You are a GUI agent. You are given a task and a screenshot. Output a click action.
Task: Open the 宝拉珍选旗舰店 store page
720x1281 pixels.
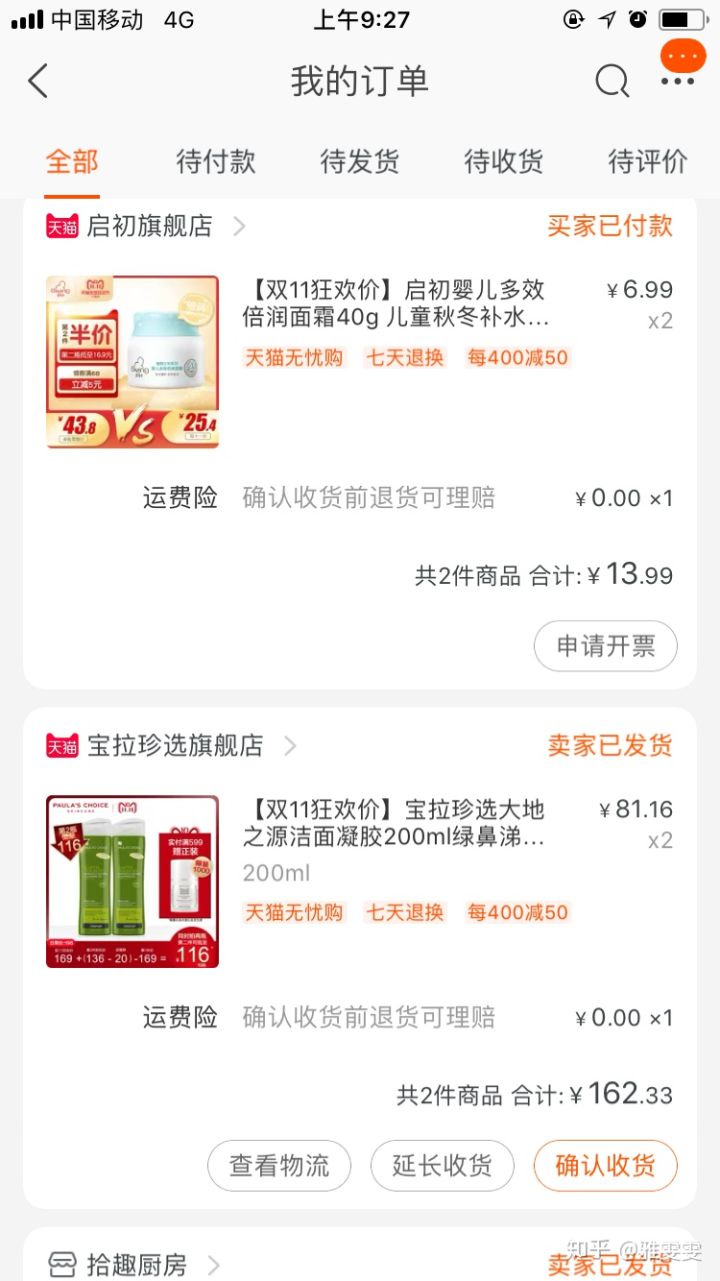[175, 746]
